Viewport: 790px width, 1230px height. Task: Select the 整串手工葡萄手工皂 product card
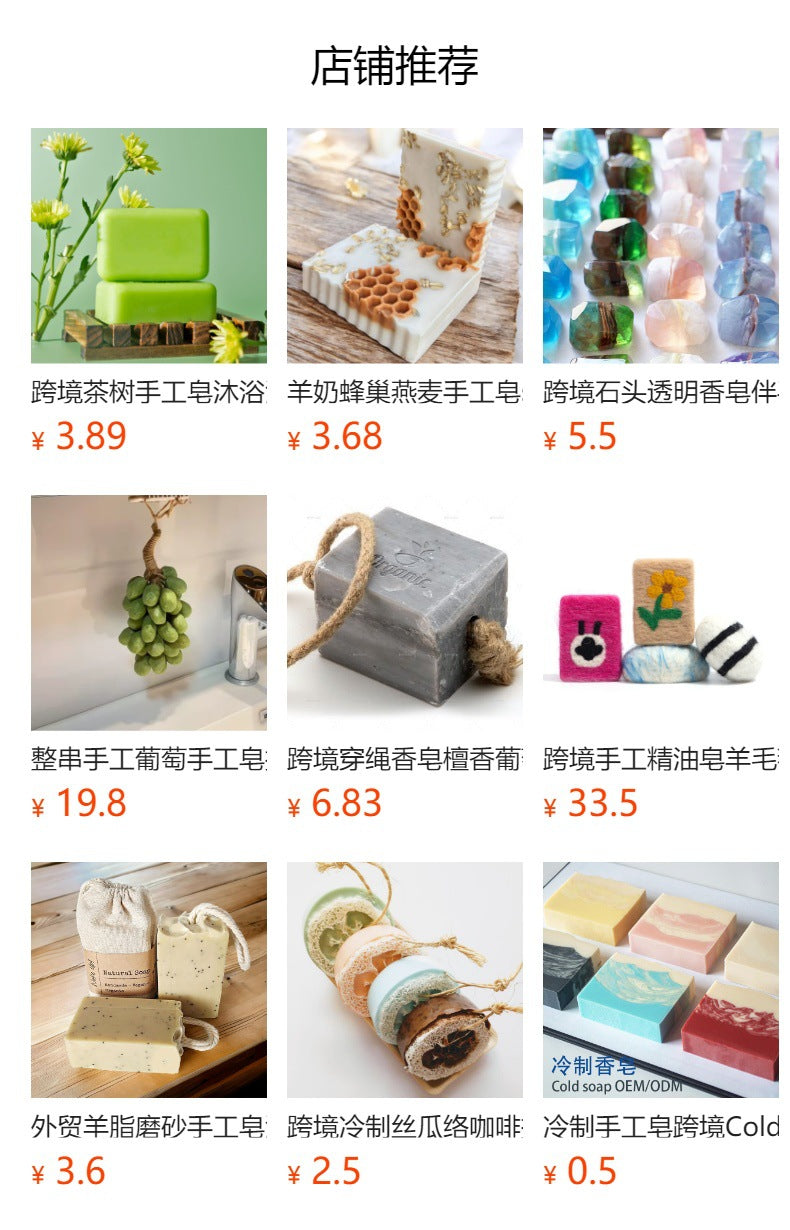(x=149, y=613)
